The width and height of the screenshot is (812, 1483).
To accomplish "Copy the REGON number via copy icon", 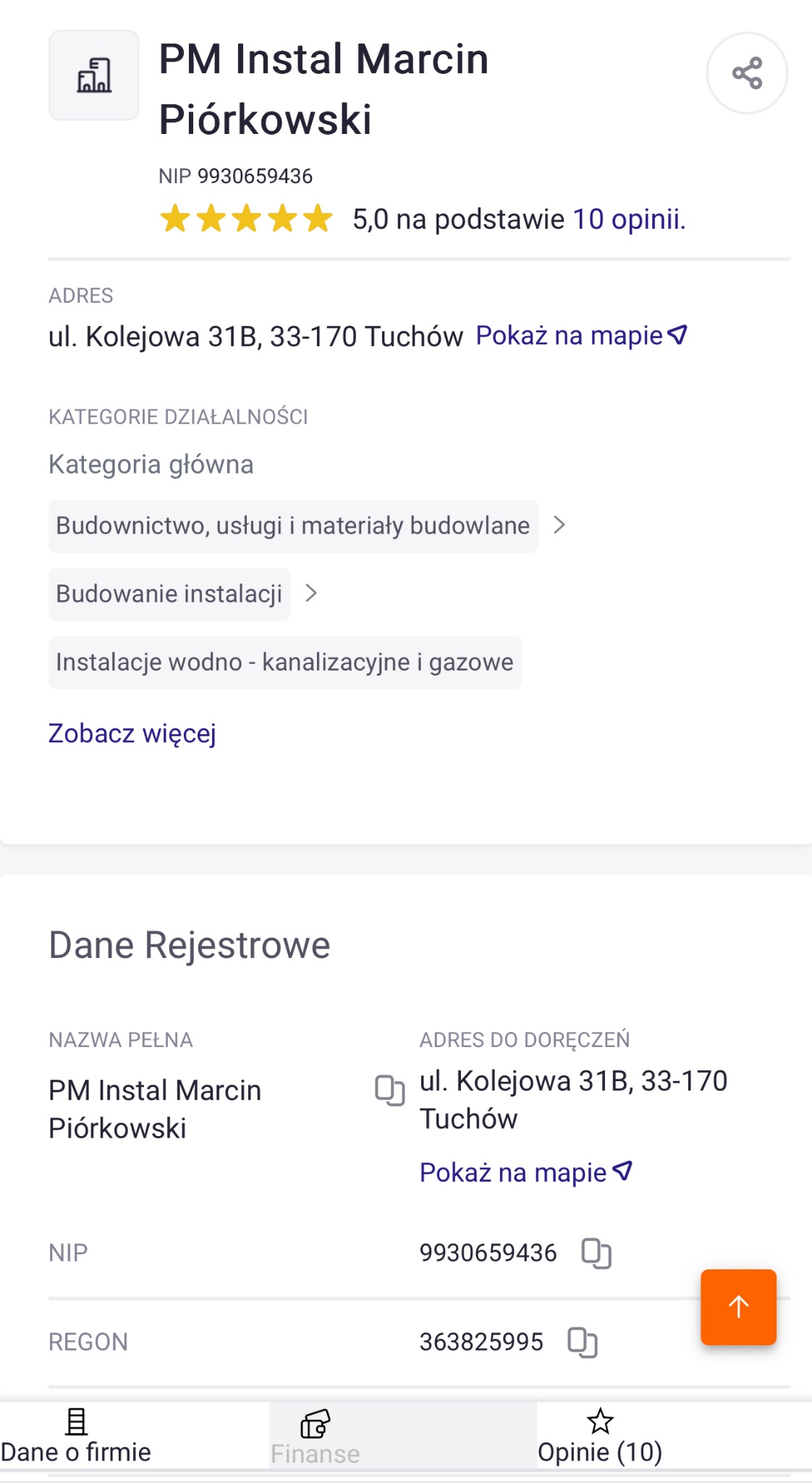I will (583, 1341).
